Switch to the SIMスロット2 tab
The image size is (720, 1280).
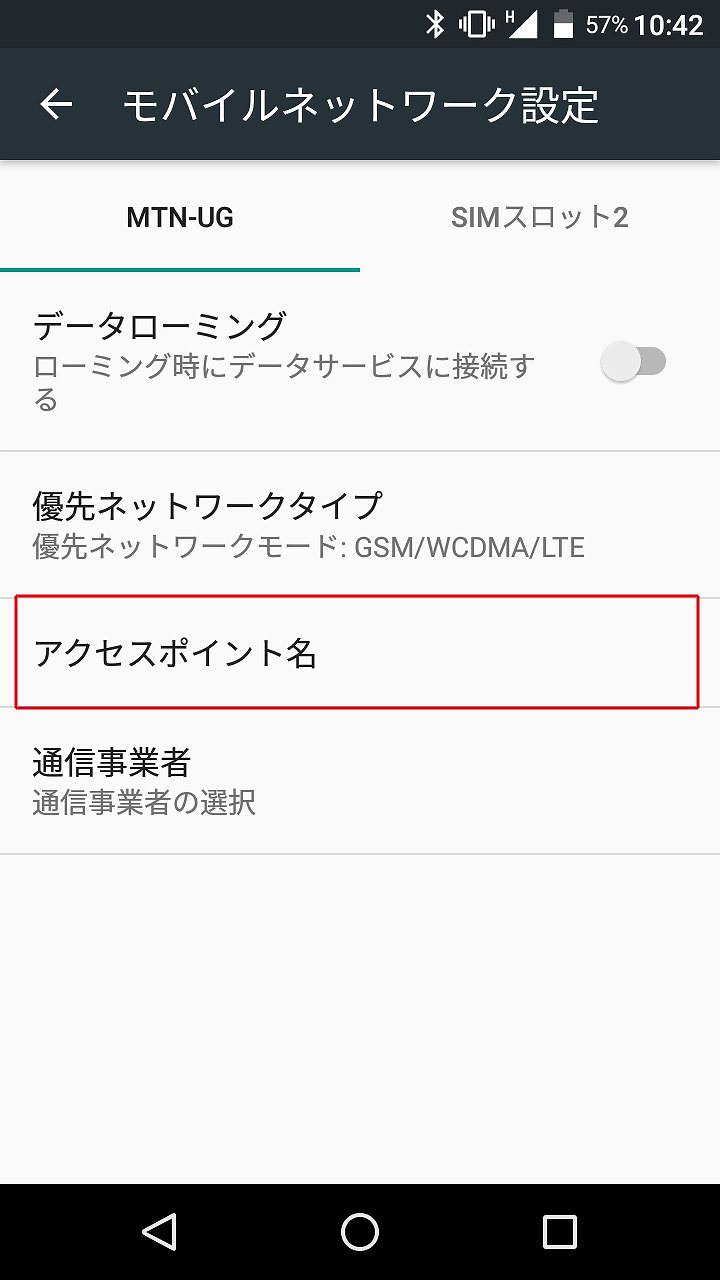540,217
